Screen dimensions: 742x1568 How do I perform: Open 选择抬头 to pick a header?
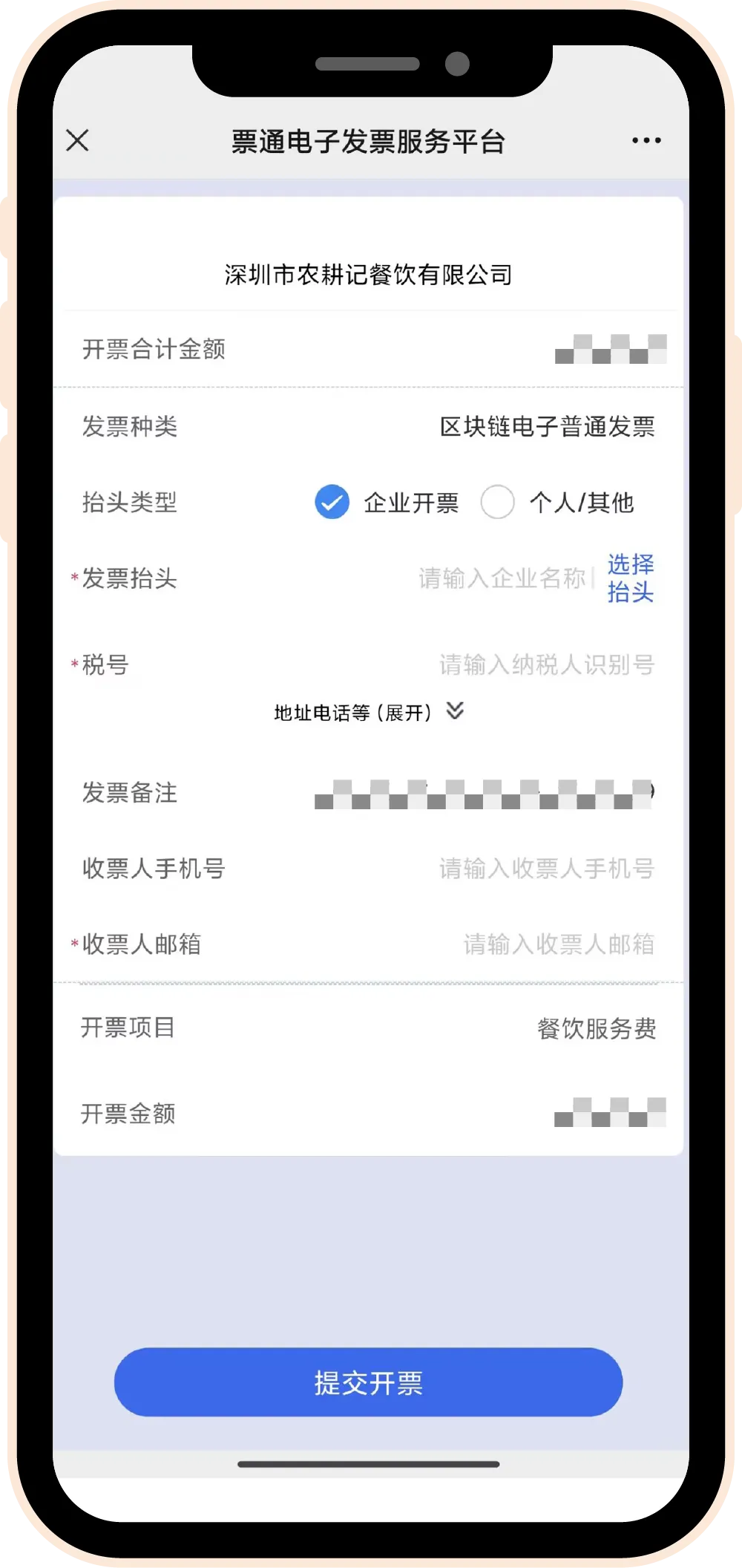pos(630,578)
